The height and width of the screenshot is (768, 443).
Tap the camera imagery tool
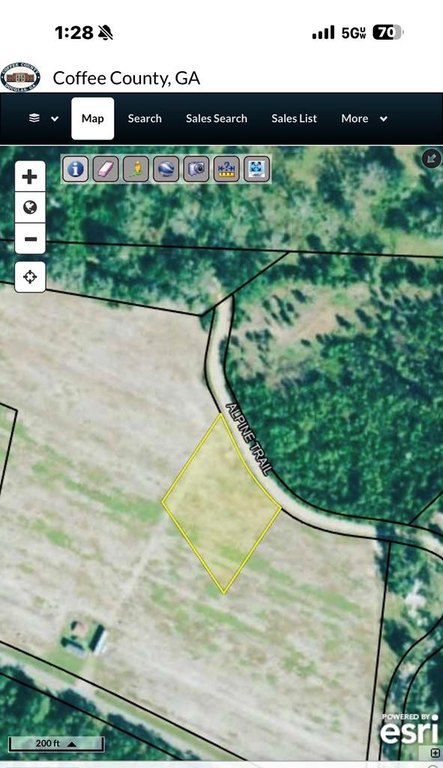[x=197, y=169]
